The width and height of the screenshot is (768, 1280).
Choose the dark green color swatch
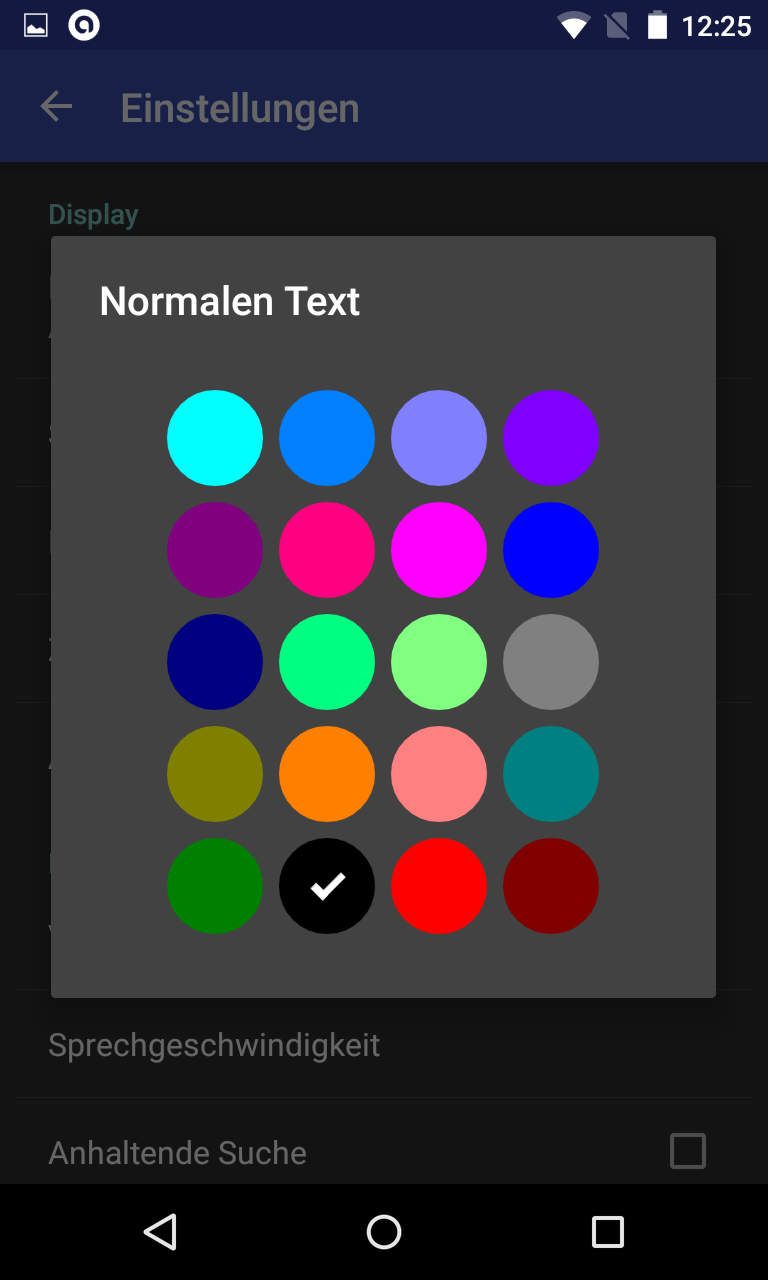pos(215,886)
